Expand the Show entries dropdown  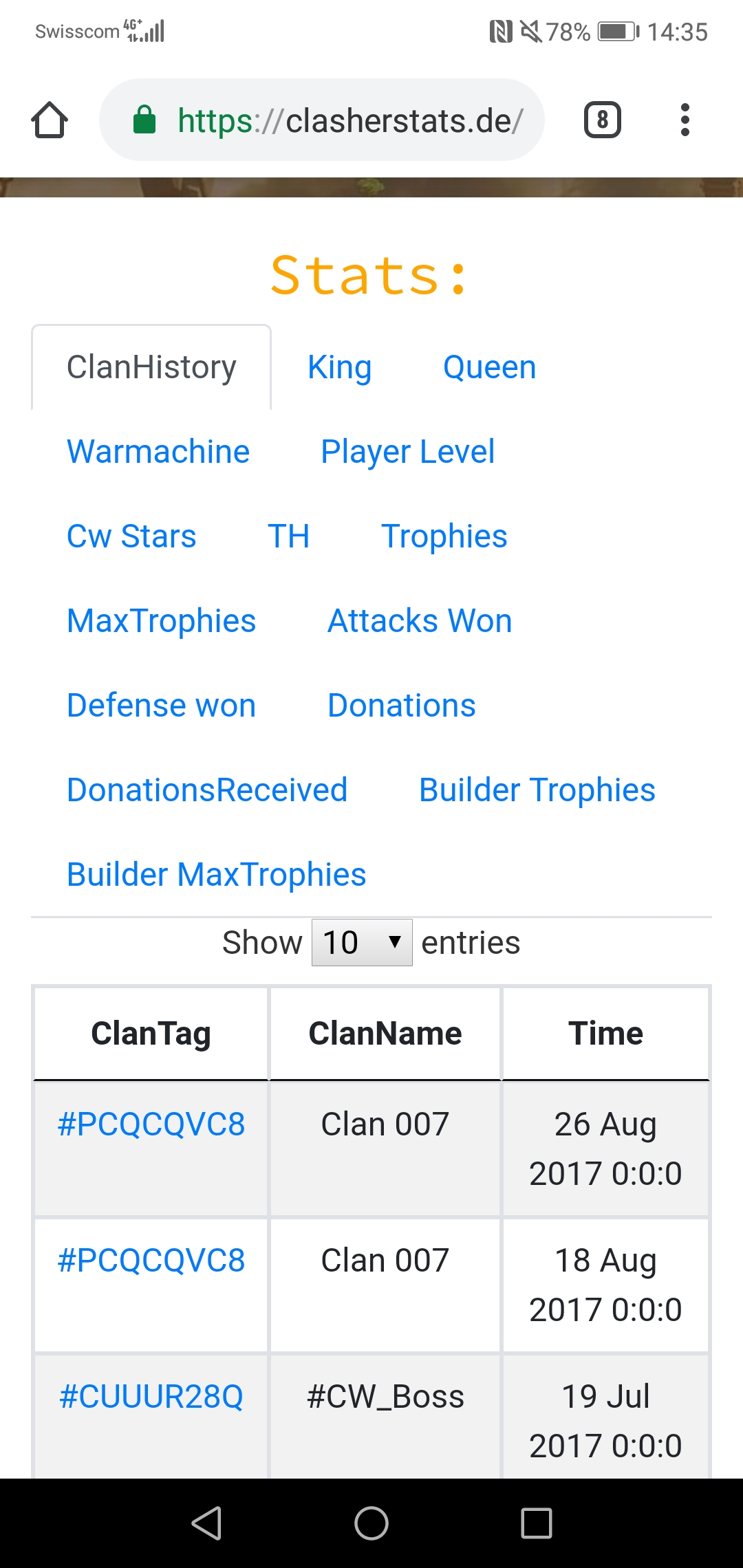pyautogui.click(x=362, y=943)
